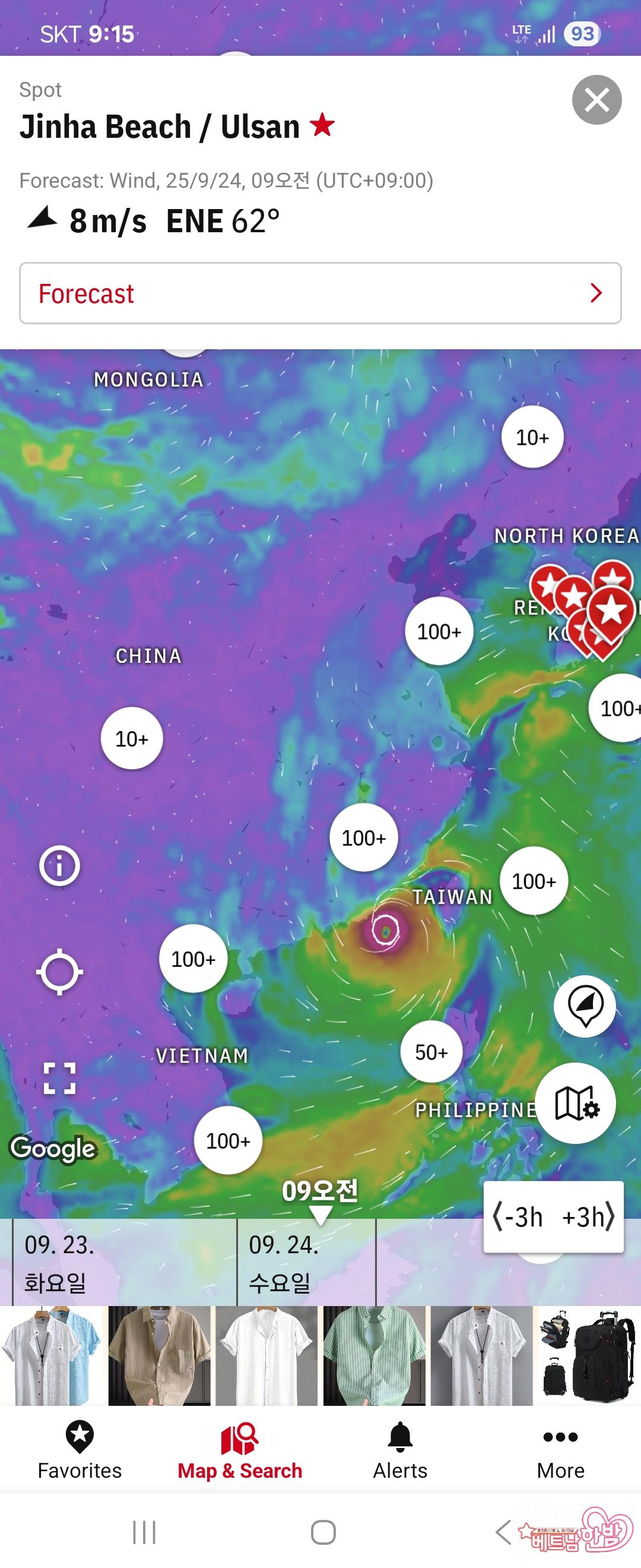Tap the compass navigation button
This screenshot has height=1568, width=641.
[585, 1006]
